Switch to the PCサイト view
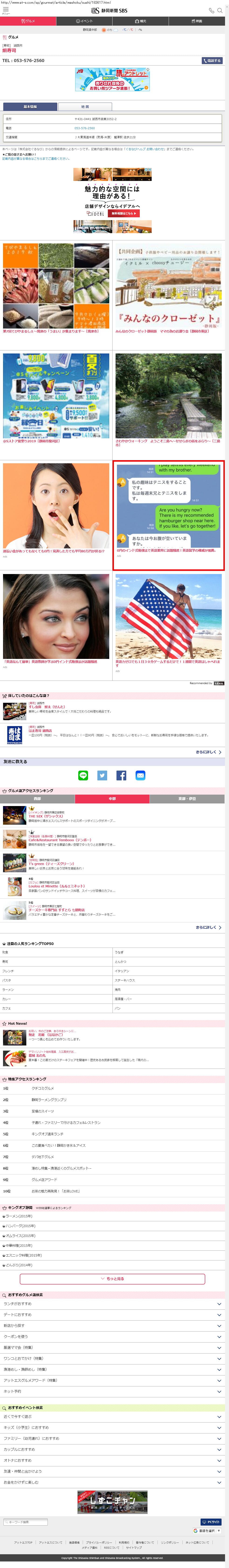This screenshot has width=229, height=1568. click(x=211, y=1522)
